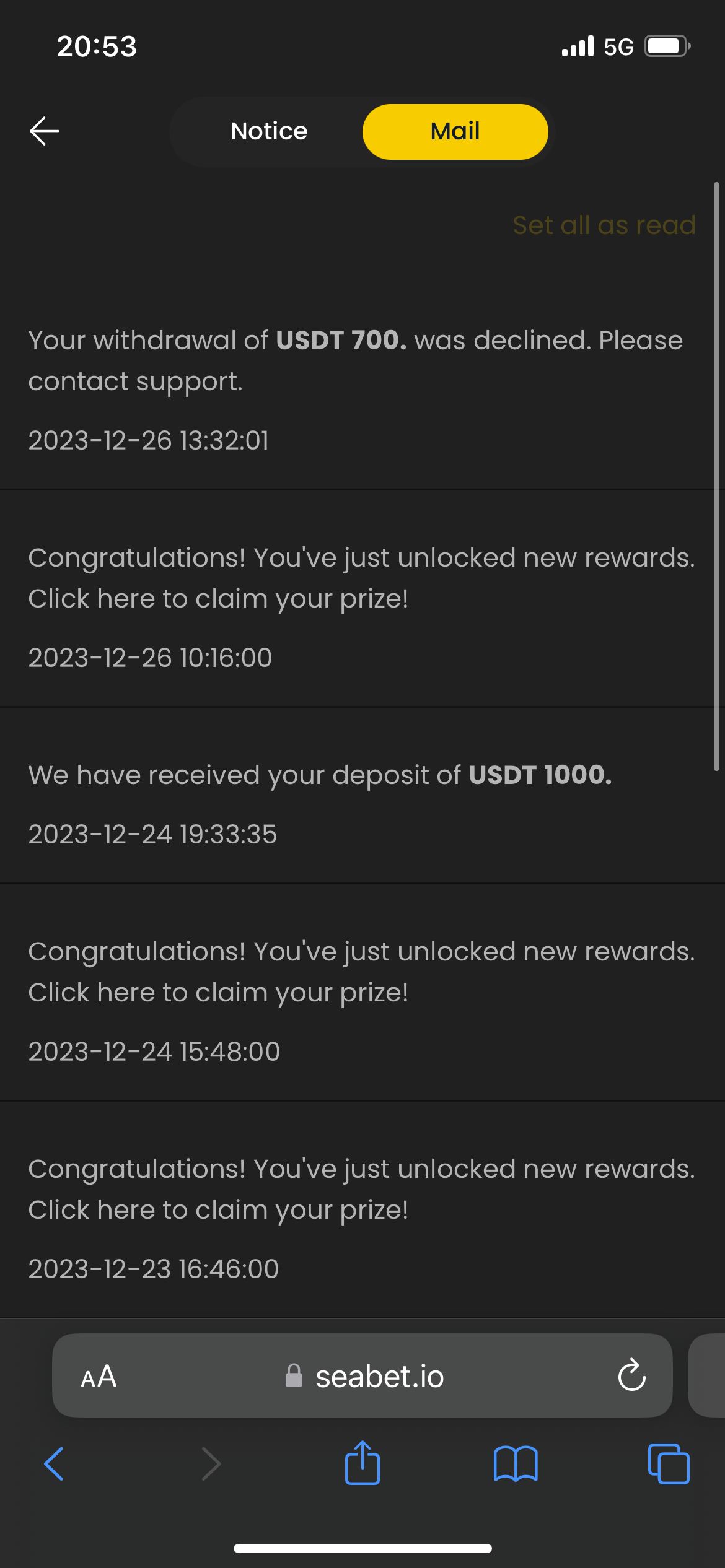Tap Set all as read
The image size is (725, 1568).
point(604,225)
